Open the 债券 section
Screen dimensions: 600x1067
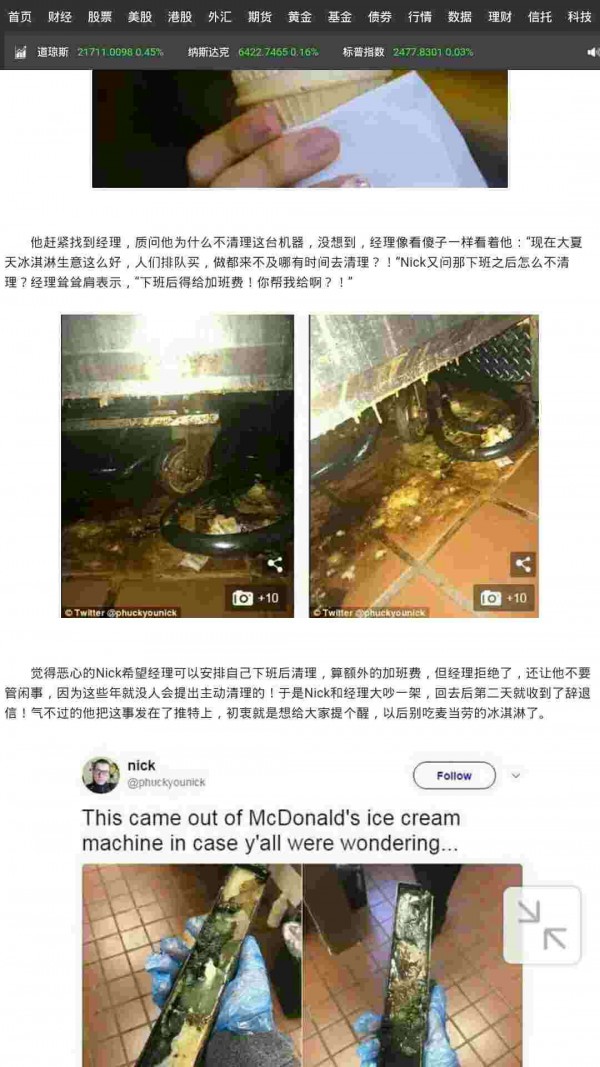click(x=380, y=17)
